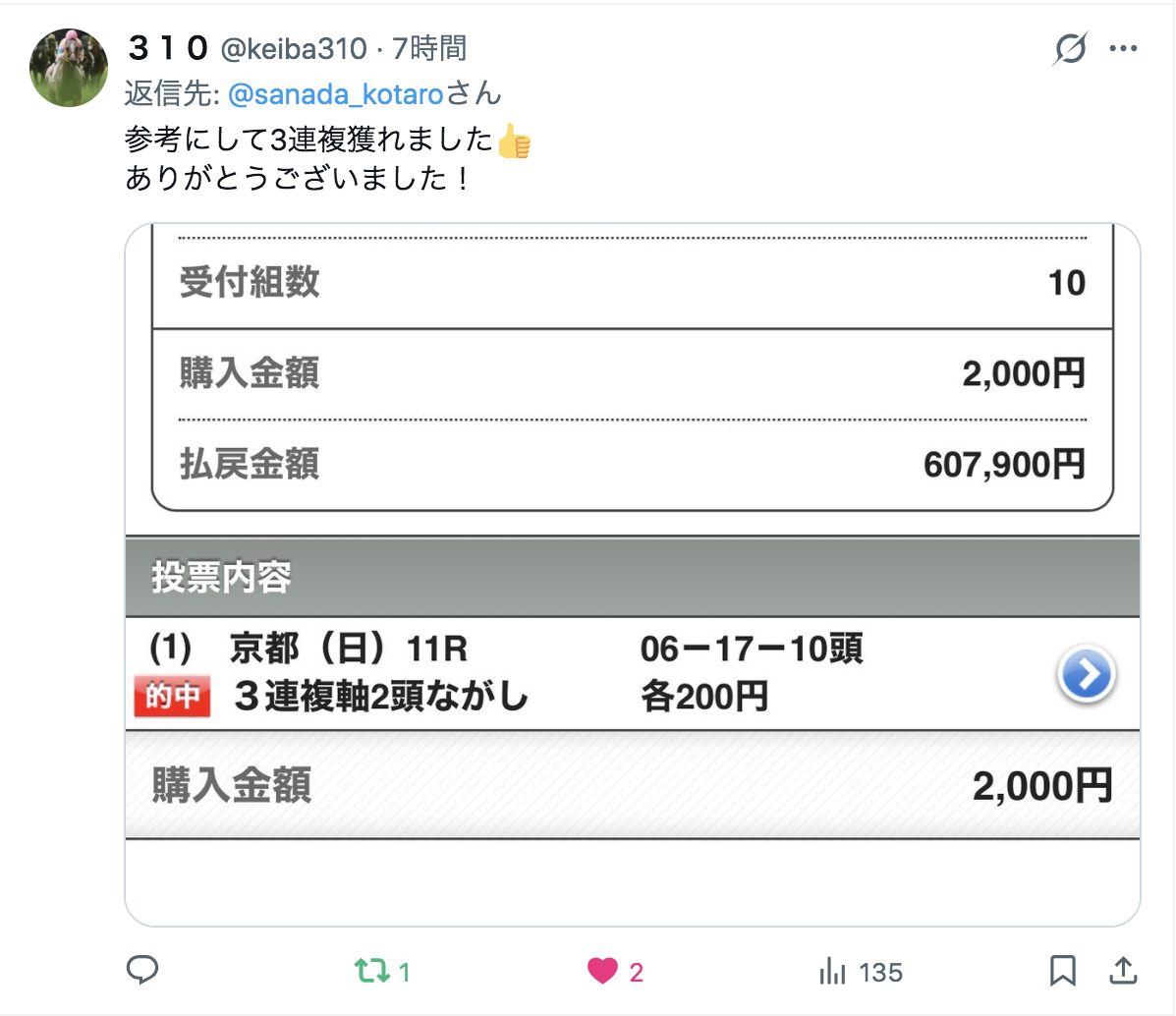This screenshot has width=1176, height=1016.
Task: Reply to this tweet
Action: 143,971
